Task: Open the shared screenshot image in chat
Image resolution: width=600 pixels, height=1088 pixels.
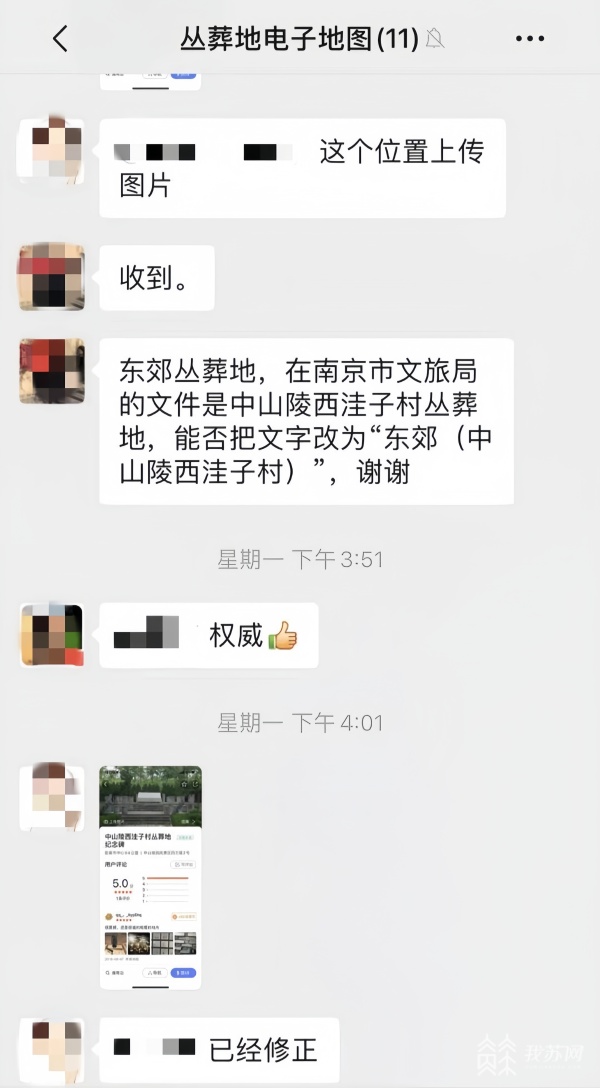Action: 150,877
